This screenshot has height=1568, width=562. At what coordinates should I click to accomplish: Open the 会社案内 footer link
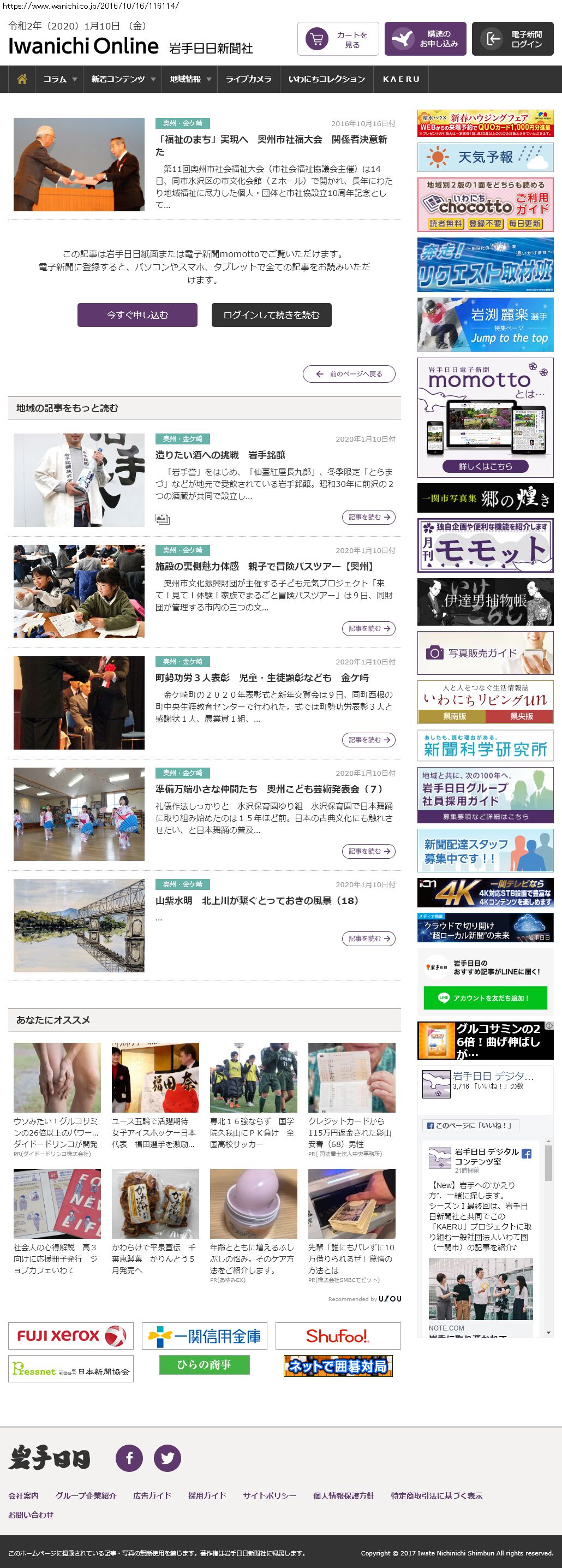[23, 1495]
